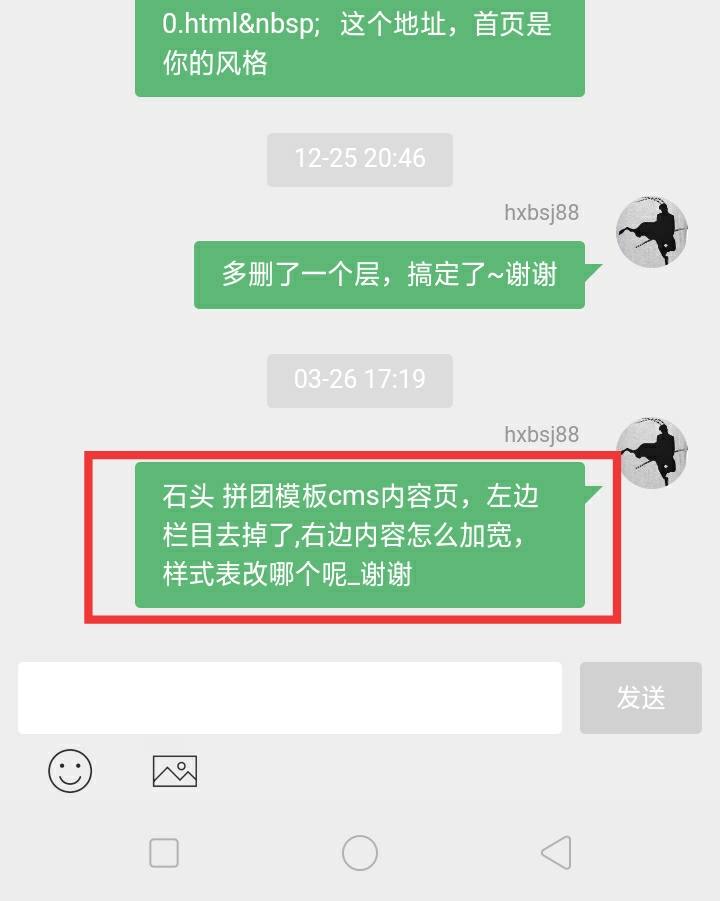Open the avatar beside the 多删了一个层 message
The width and height of the screenshot is (720, 901).
point(651,232)
